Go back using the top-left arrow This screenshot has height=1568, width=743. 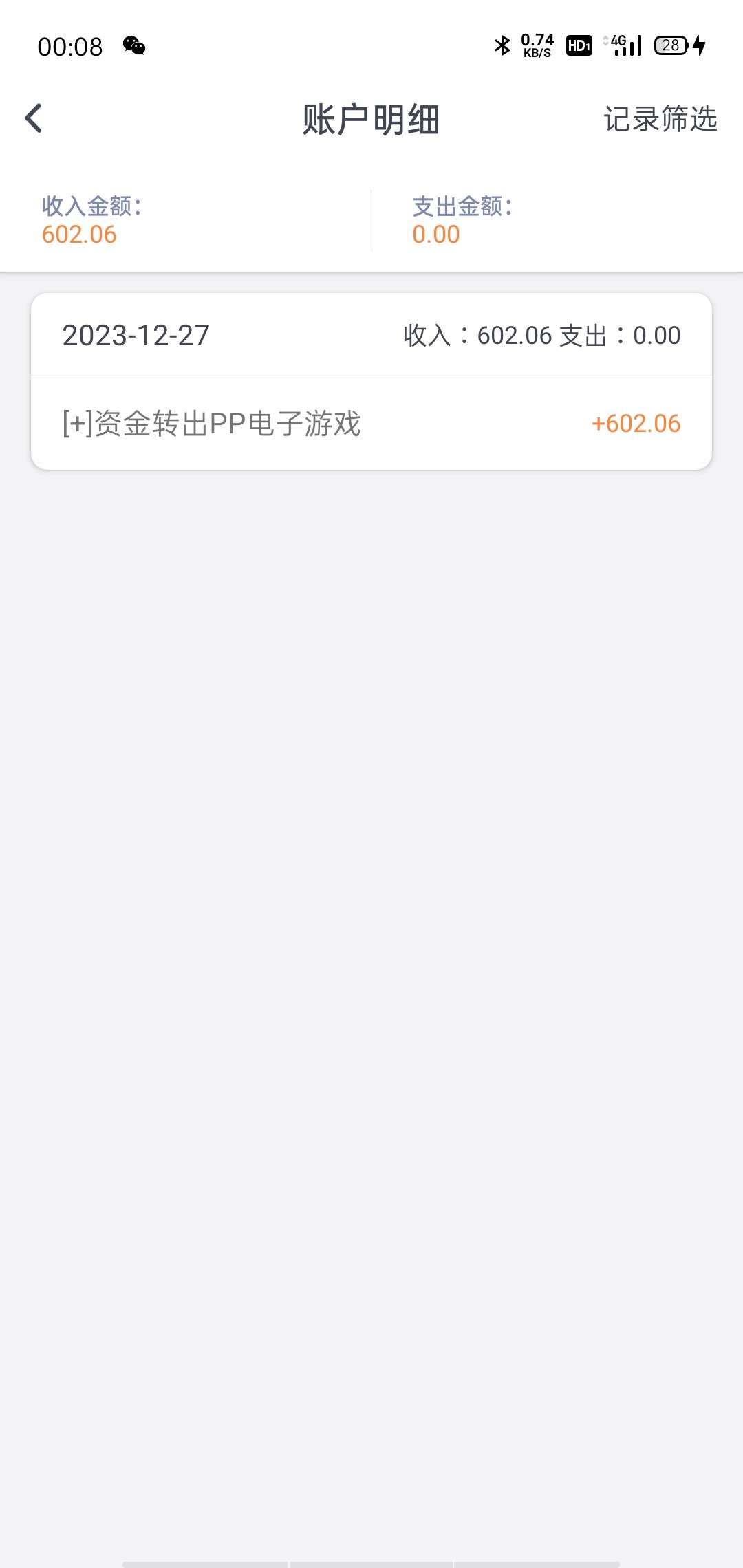[x=33, y=118]
